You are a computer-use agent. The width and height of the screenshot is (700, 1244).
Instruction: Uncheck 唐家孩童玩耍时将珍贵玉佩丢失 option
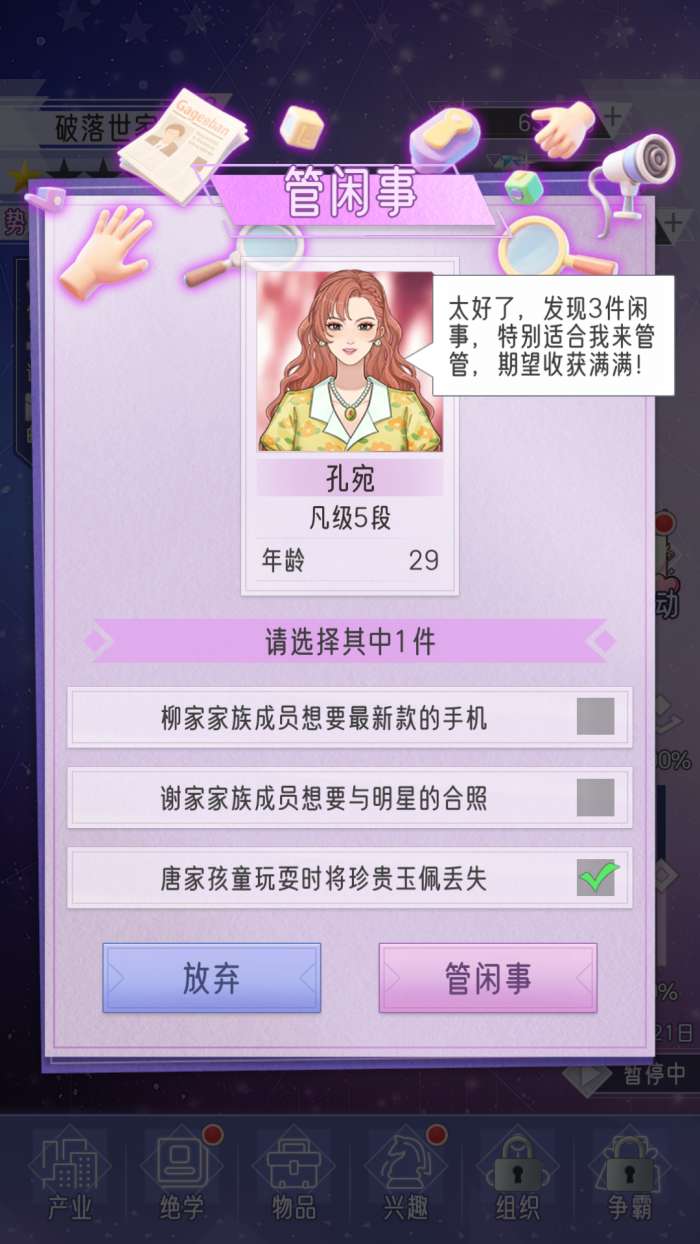pos(597,878)
